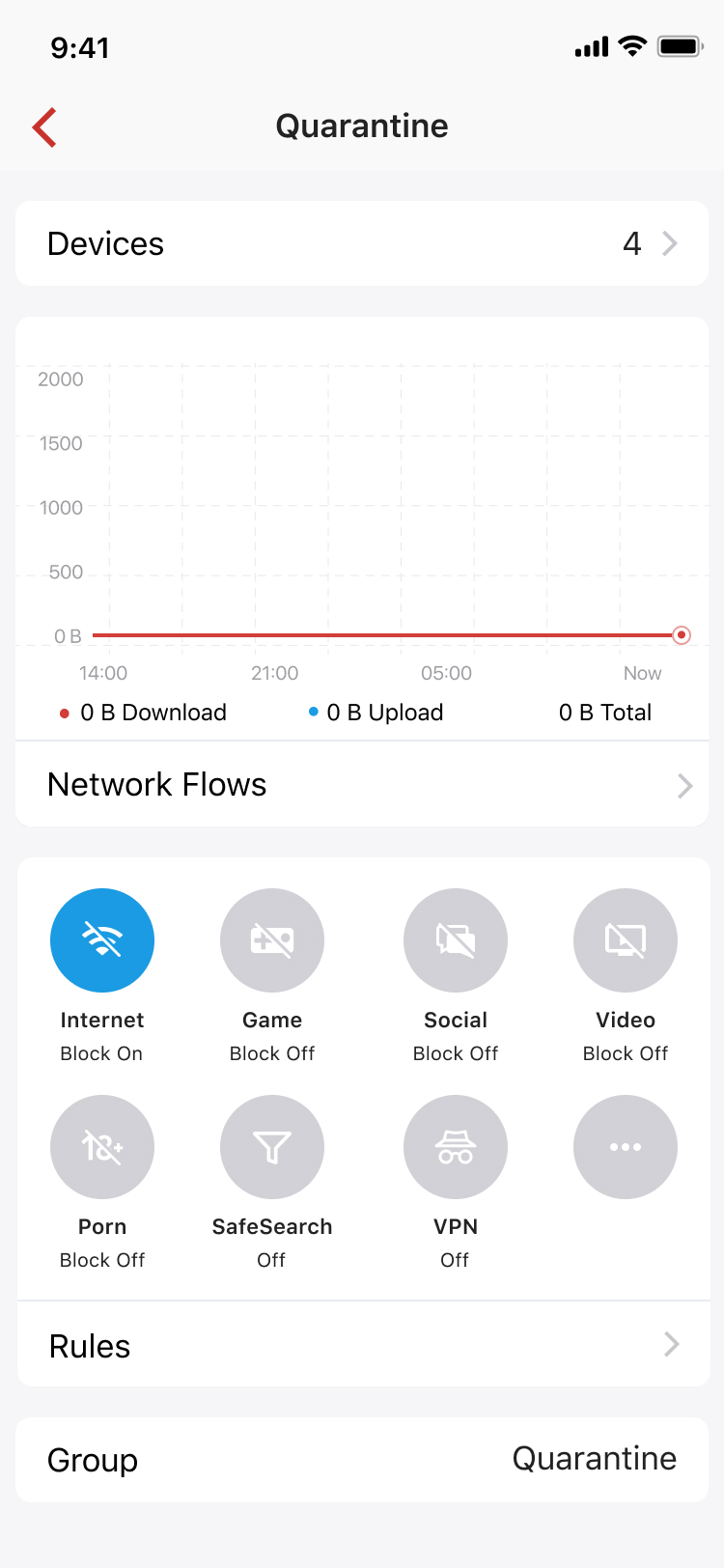Enable the Social block
Image resolution: width=724 pixels, height=1568 pixels.
(x=456, y=940)
